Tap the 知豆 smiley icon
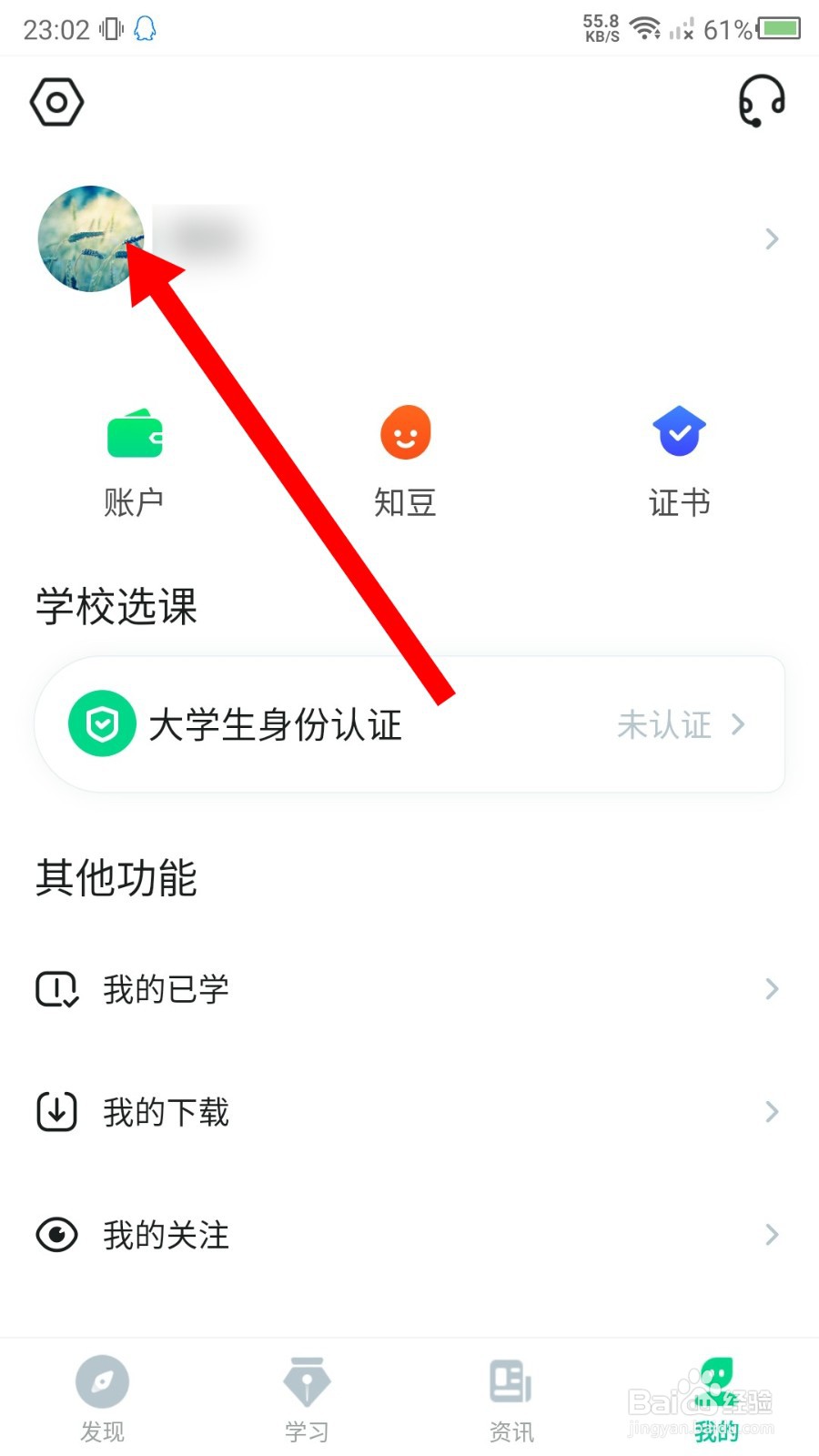This screenshot has width=819, height=1456. tap(405, 433)
